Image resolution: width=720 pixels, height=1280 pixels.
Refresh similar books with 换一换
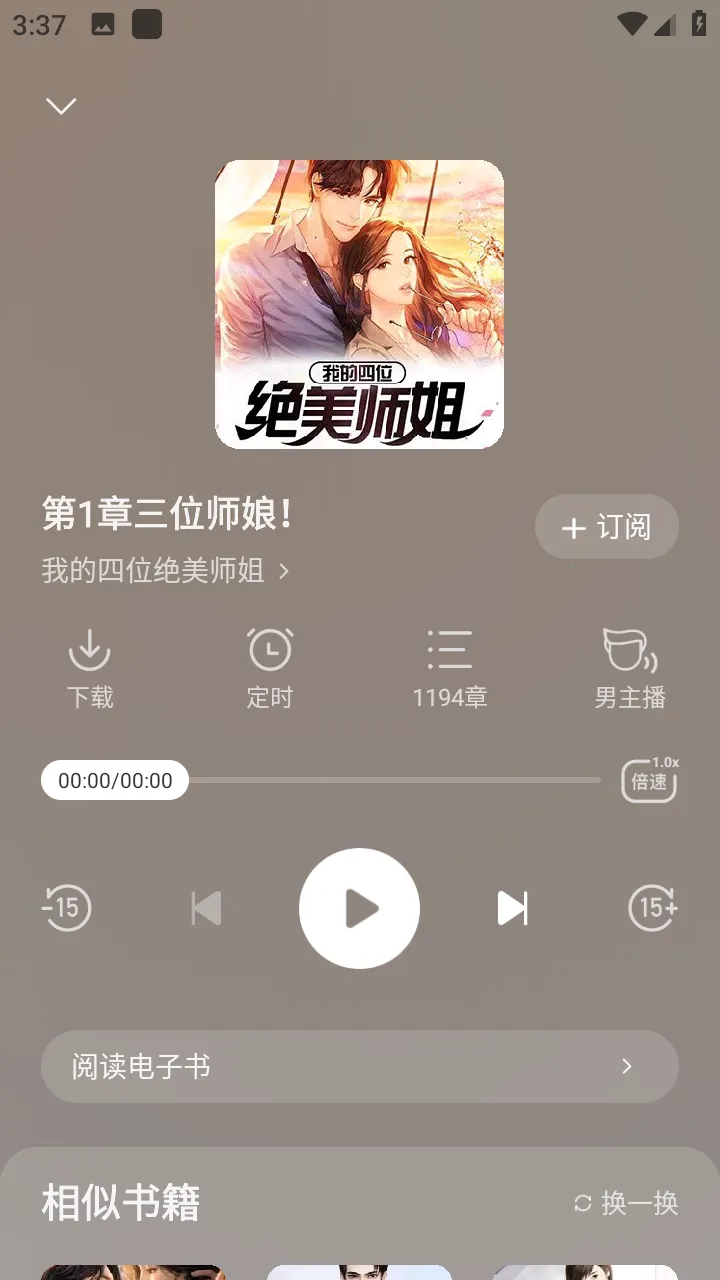(627, 1203)
